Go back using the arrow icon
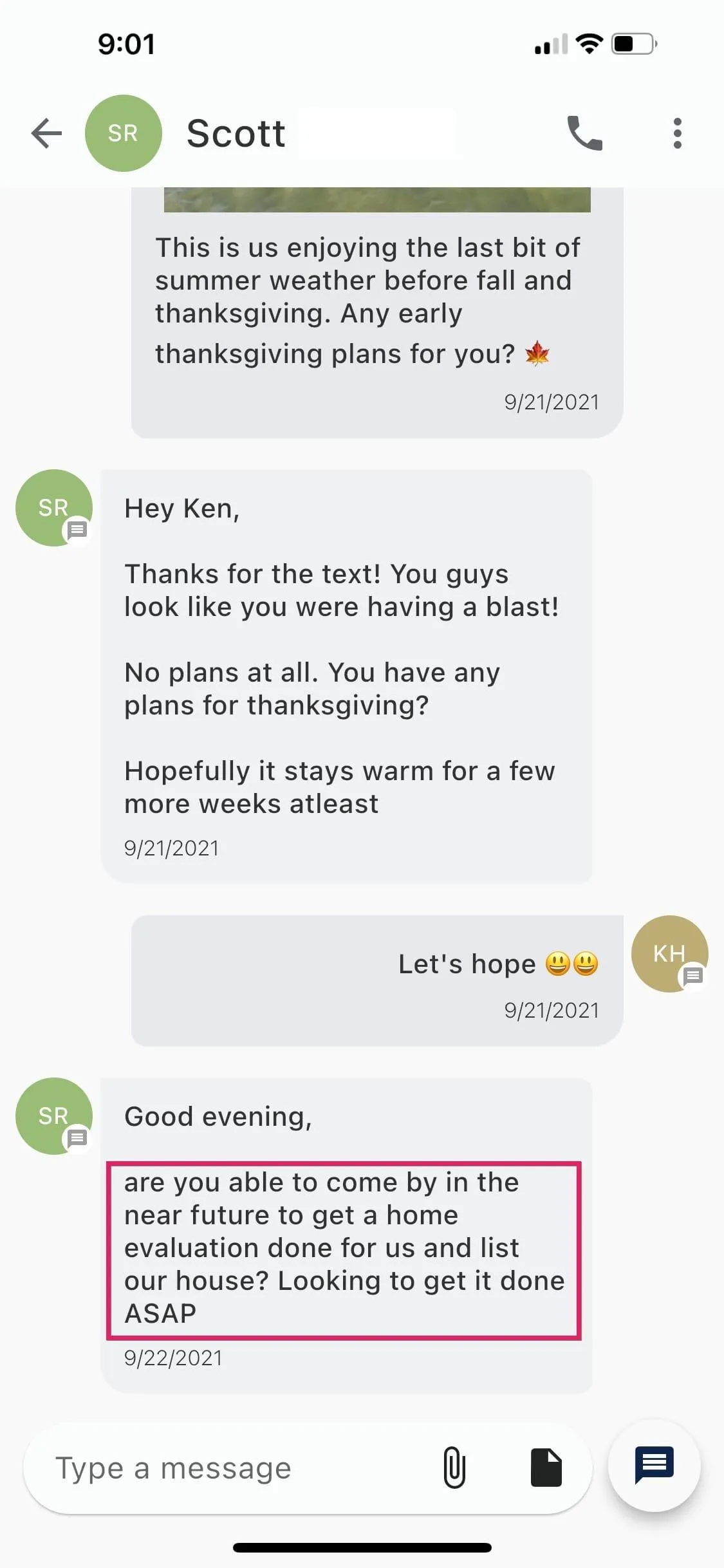The image size is (724, 1568). pos(46,133)
